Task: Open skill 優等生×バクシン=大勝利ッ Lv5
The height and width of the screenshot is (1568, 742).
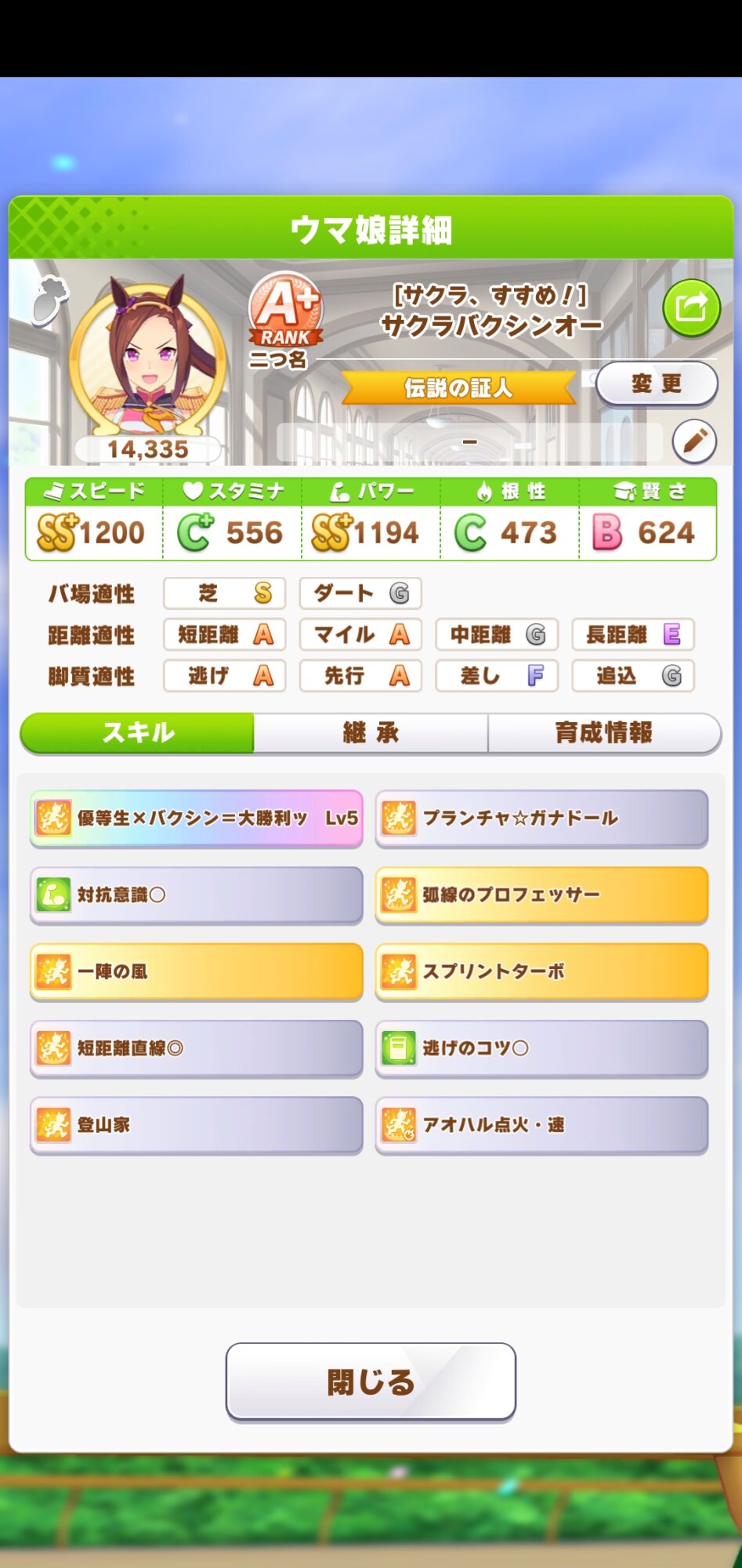Action: pos(197,818)
